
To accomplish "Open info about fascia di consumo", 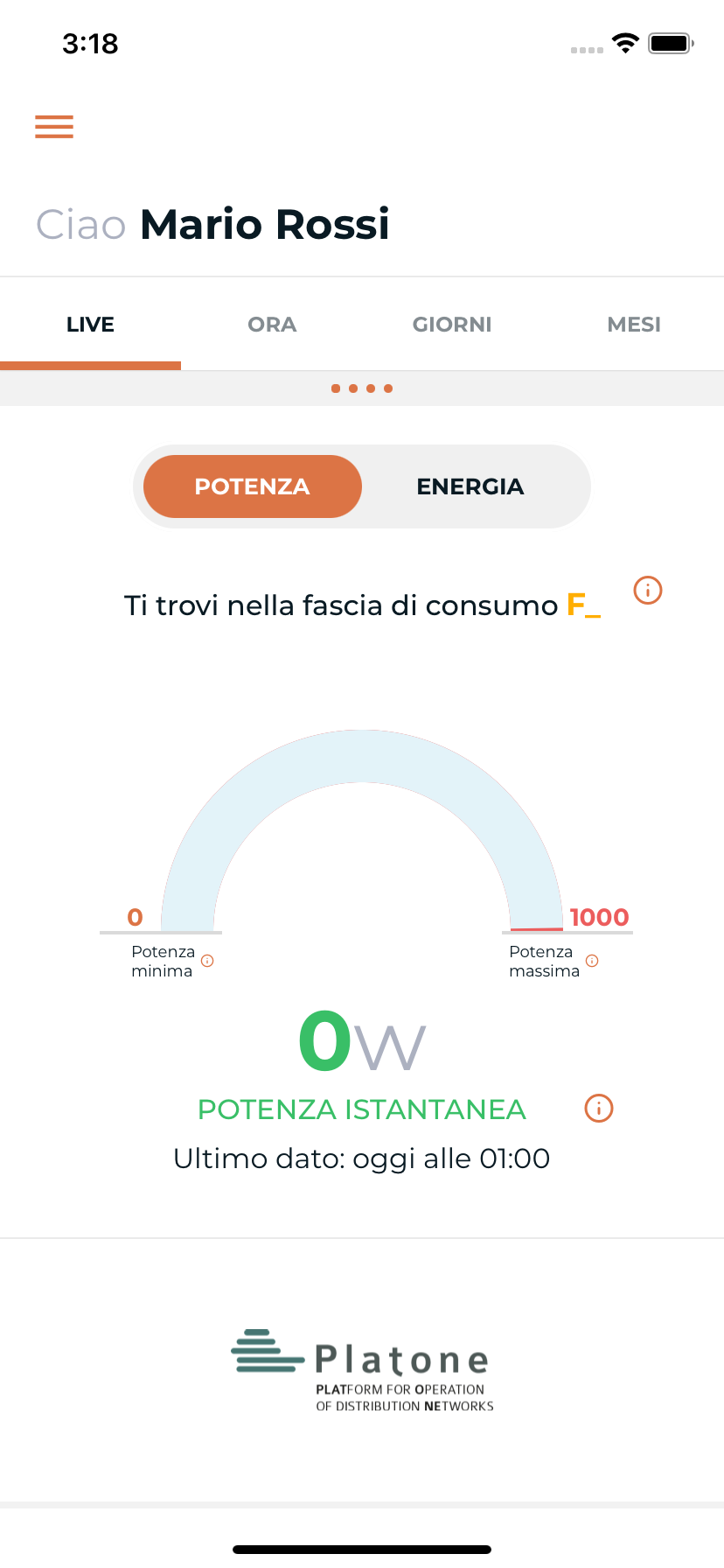I will (x=648, y=591).
